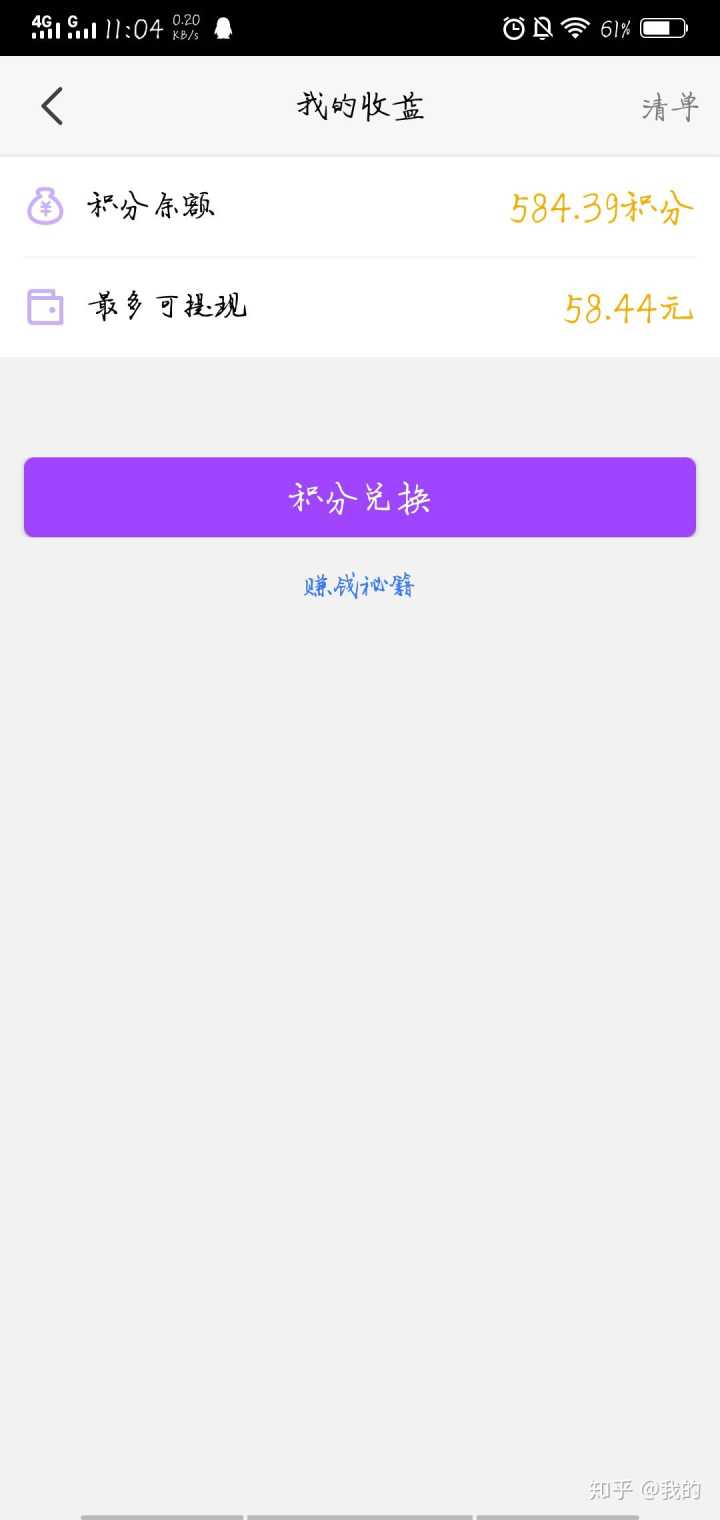Open the 清单 list

(x=669, y=107)
